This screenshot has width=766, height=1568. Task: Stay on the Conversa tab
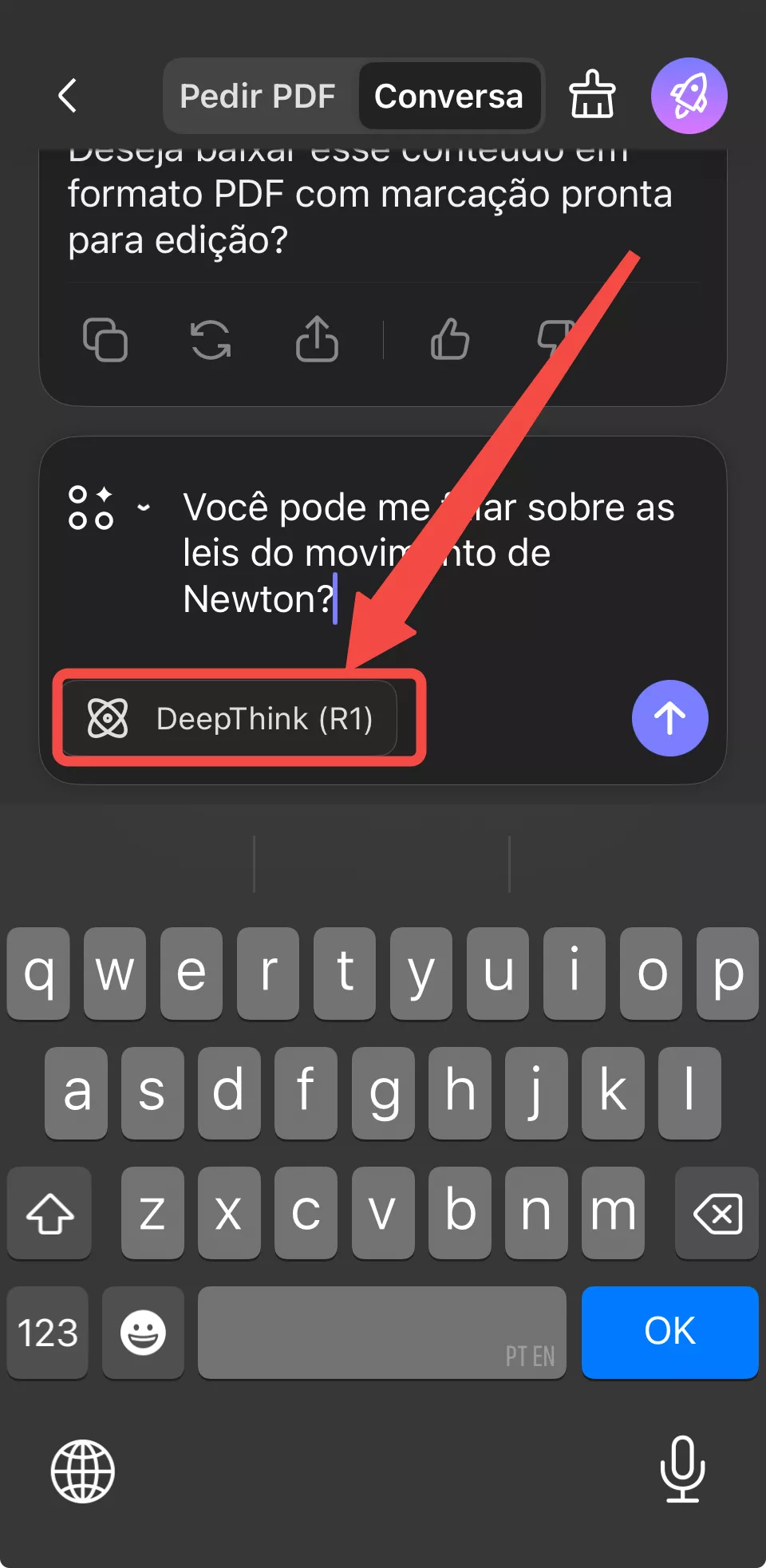450,95
